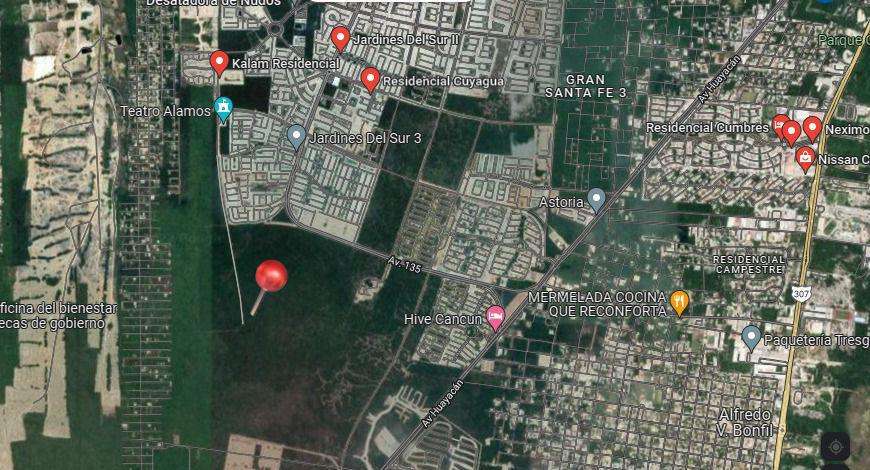Open the Teatro Alamos place marker
The width and height of the screenshot is (870, 470).
pos(224,109)
